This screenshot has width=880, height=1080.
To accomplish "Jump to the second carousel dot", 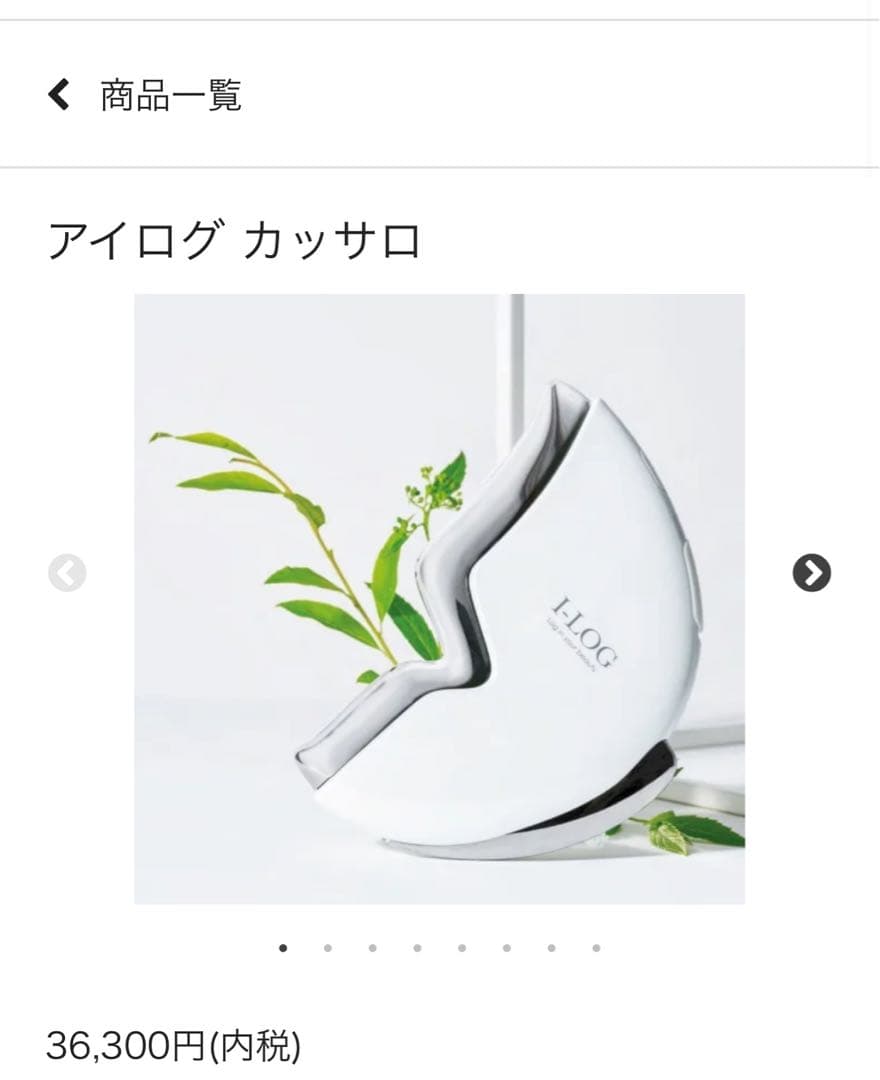I will 327,948.
